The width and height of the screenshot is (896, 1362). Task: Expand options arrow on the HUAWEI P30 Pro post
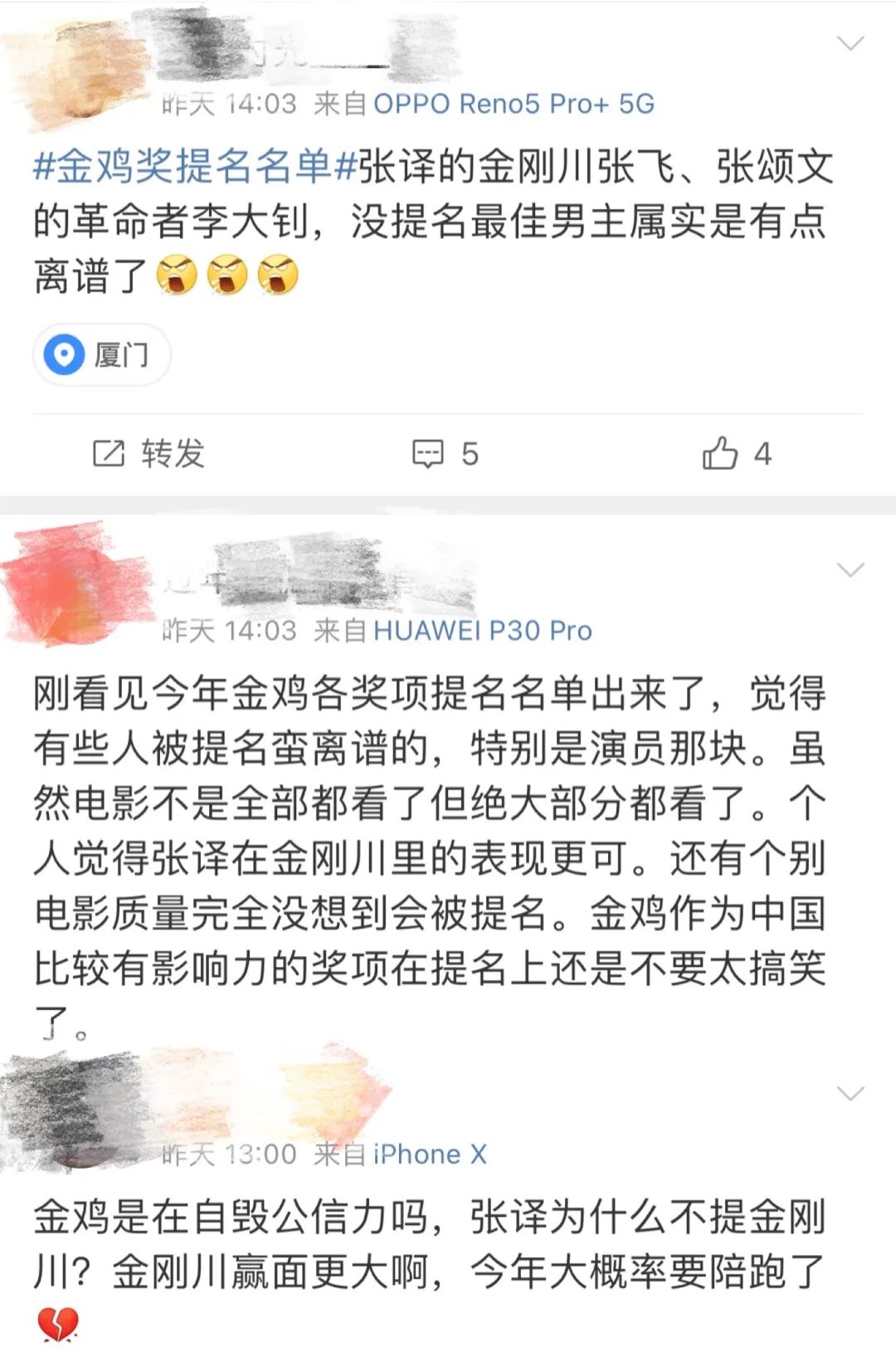click(x=851, y=570)
